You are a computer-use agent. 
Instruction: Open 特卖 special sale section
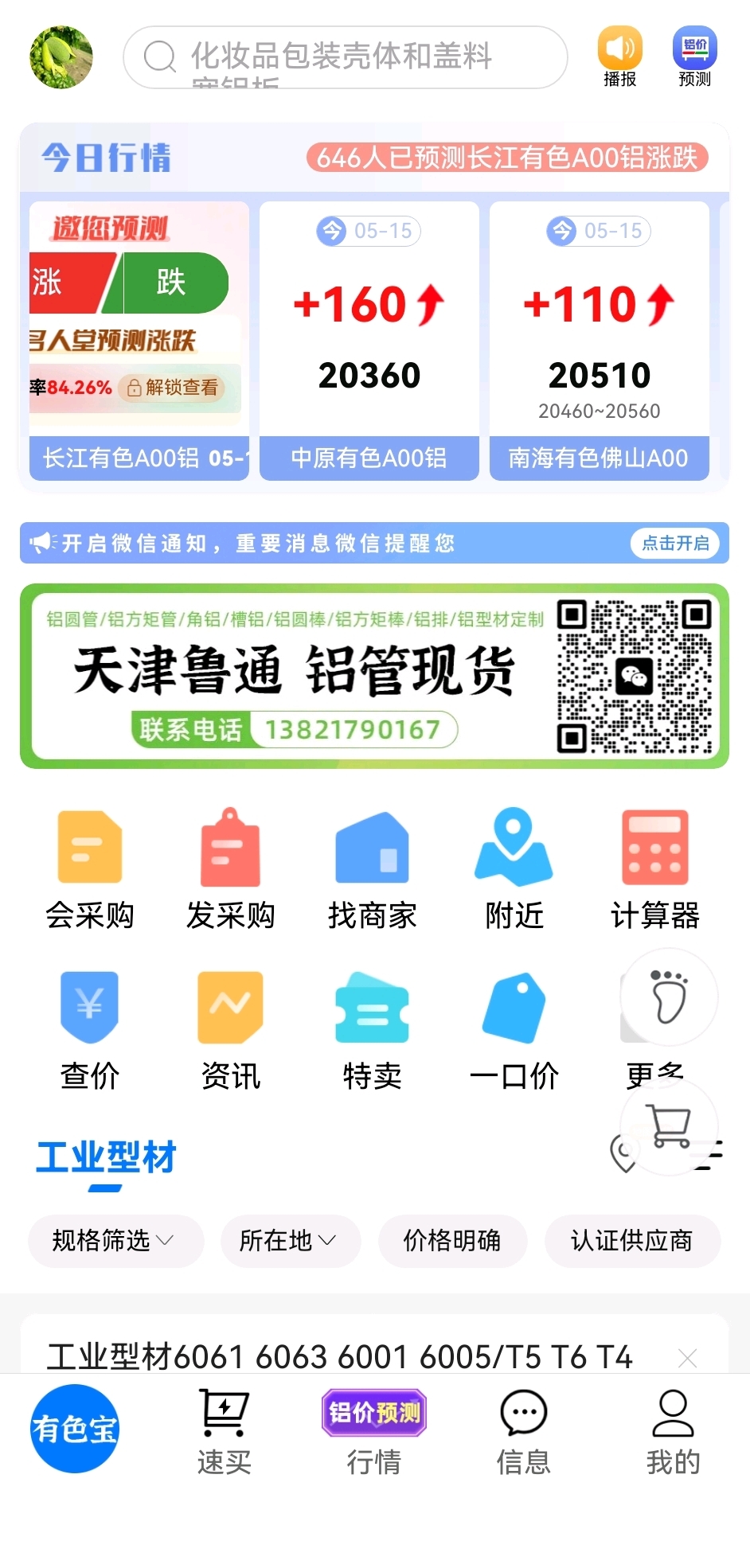(x=372, y=1031)
